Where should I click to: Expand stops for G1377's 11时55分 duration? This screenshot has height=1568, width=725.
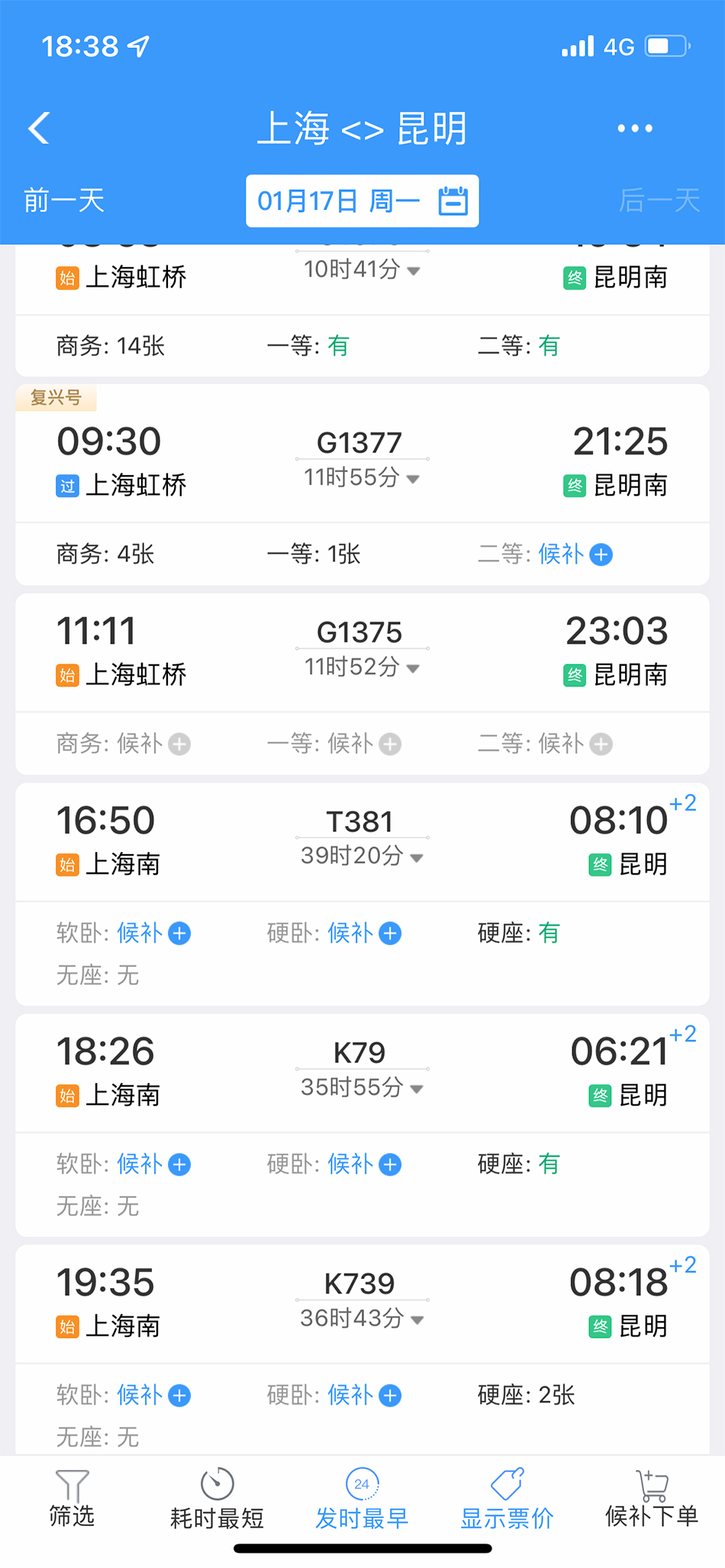[x=362, y=478]
